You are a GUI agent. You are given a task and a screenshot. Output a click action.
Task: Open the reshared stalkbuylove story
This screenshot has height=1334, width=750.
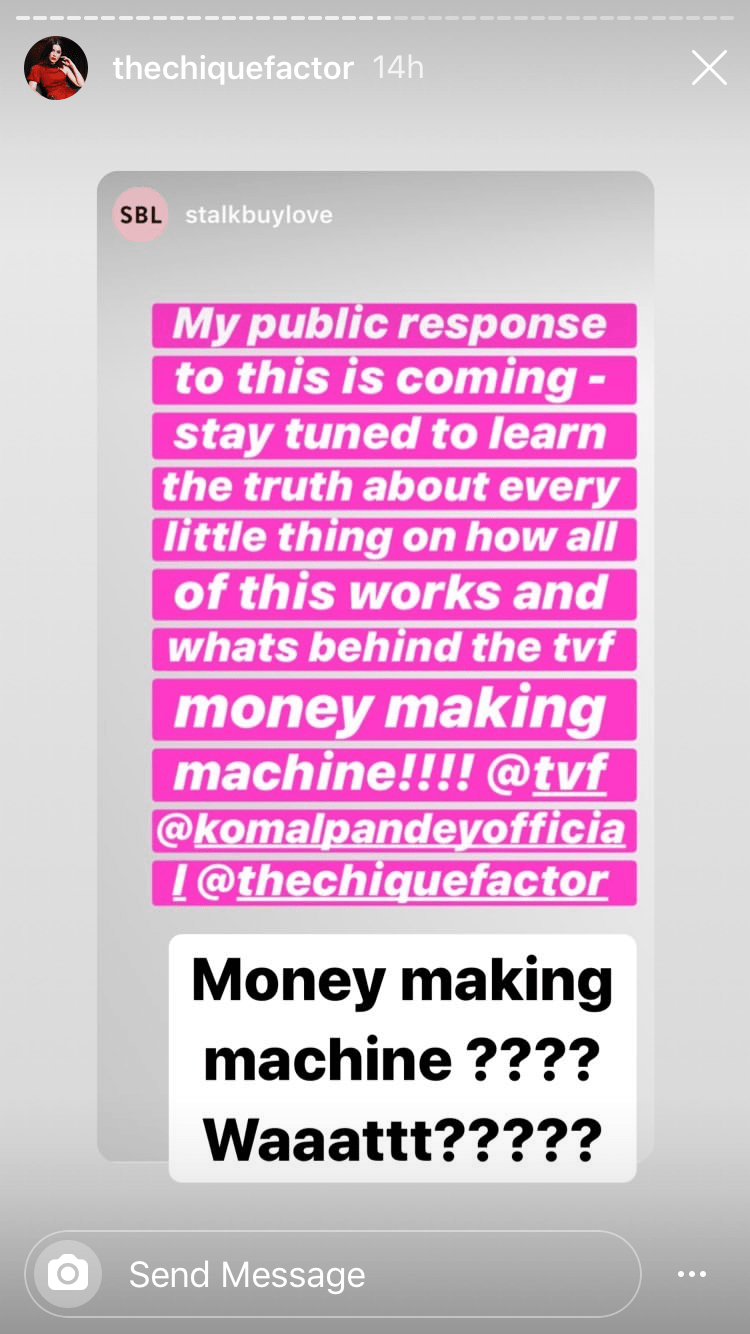(x=258, y=215)
